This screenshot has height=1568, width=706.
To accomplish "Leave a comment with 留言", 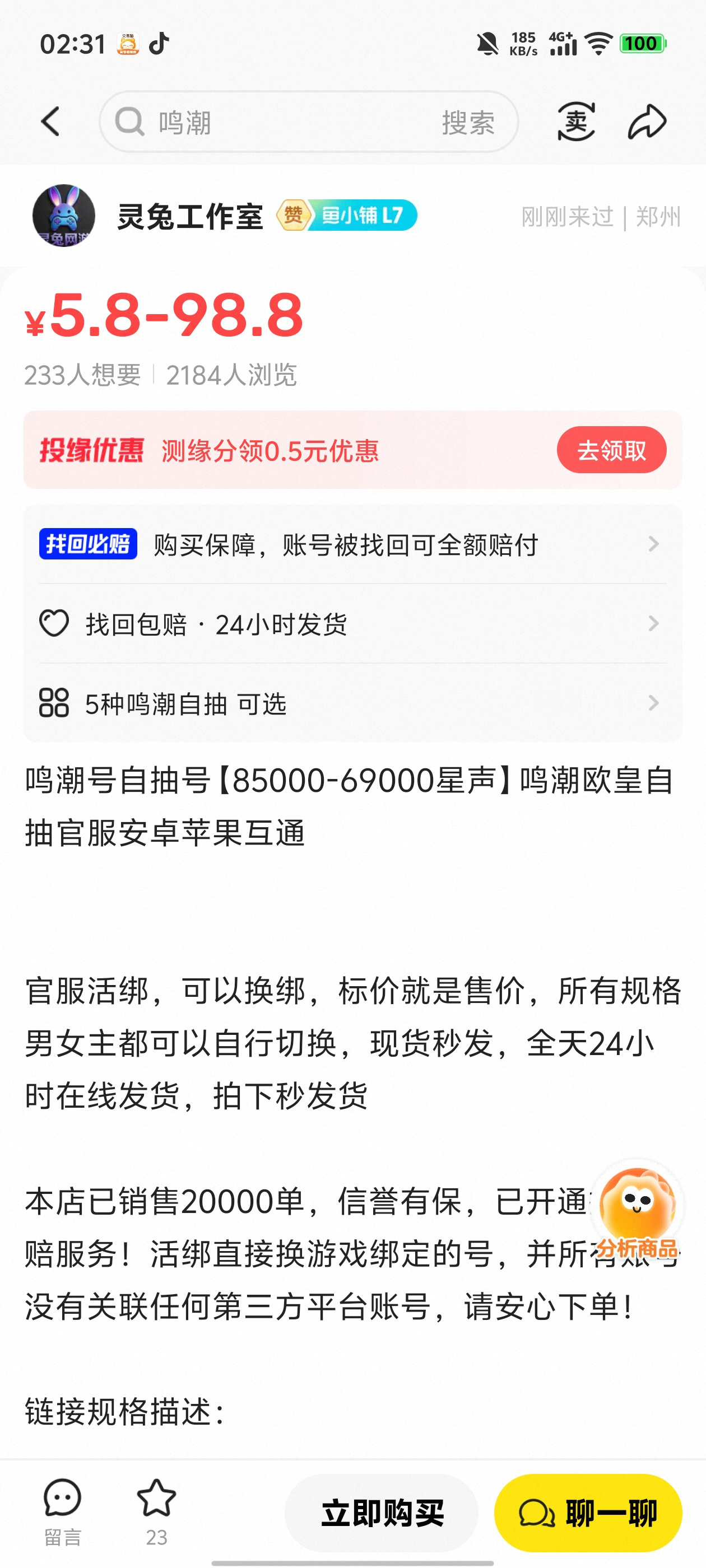I will [x=63, y=1512].
